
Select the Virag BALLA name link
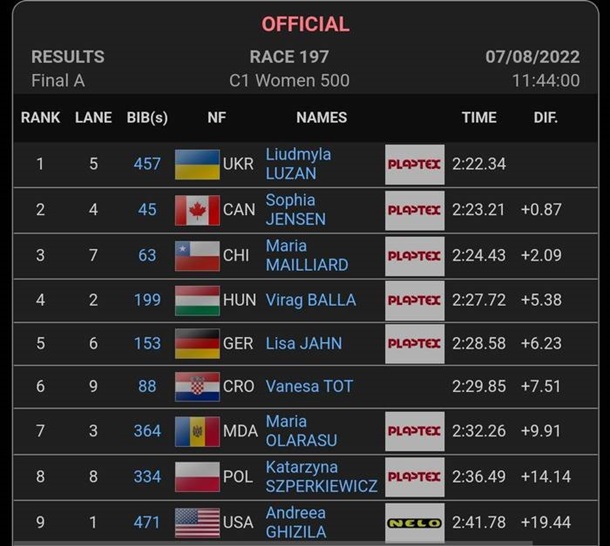click(x=310, y=300)
